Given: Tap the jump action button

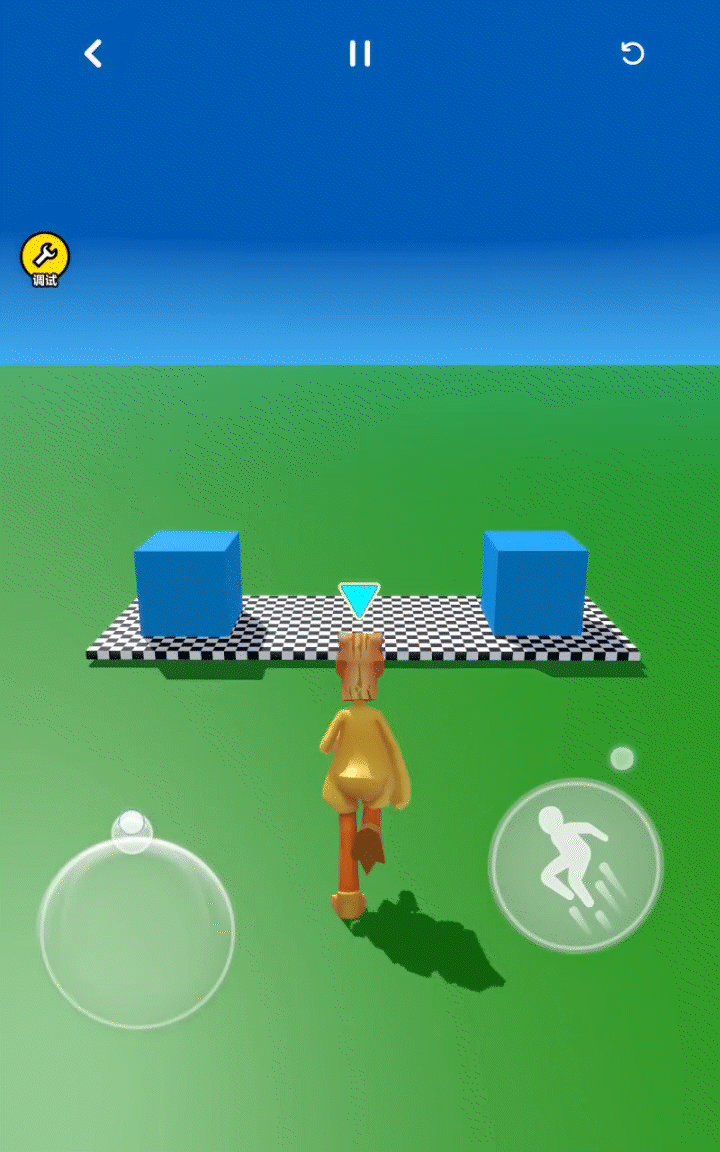Looking at the screenshot, I should coord(576,866).
